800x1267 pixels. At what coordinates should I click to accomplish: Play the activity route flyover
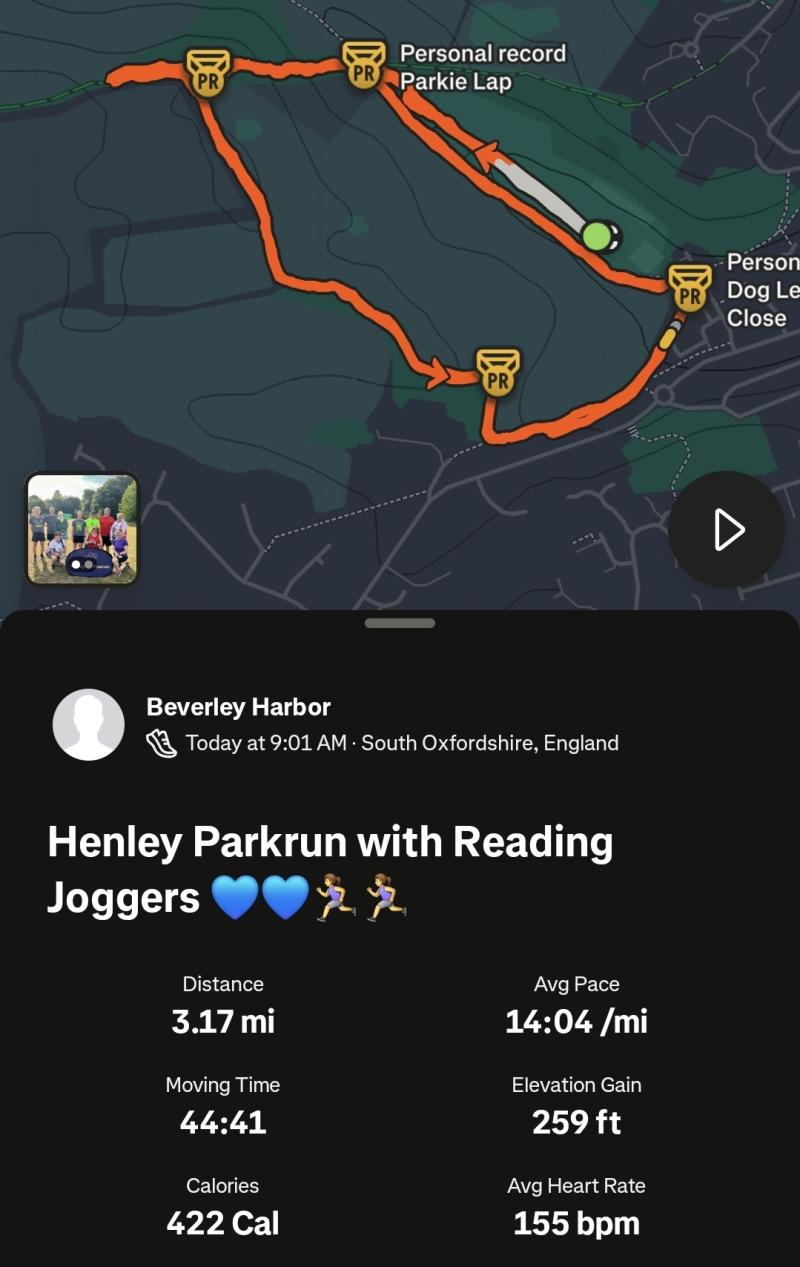point(727,529)
